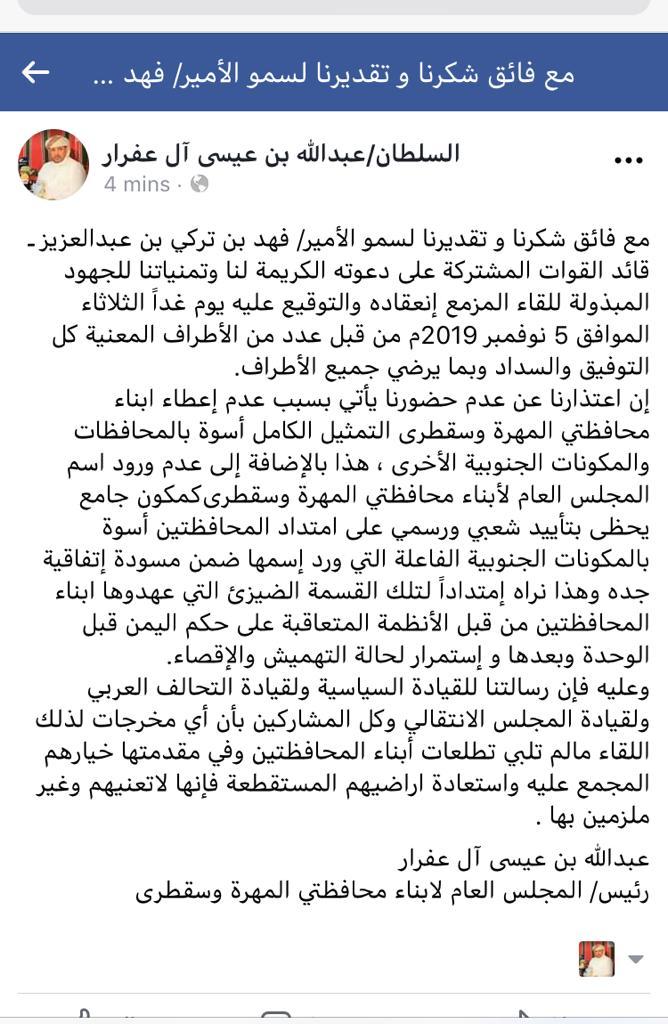Go back using the header arrow
This screenshot has width=668, height=1024.
pos(35,72)
